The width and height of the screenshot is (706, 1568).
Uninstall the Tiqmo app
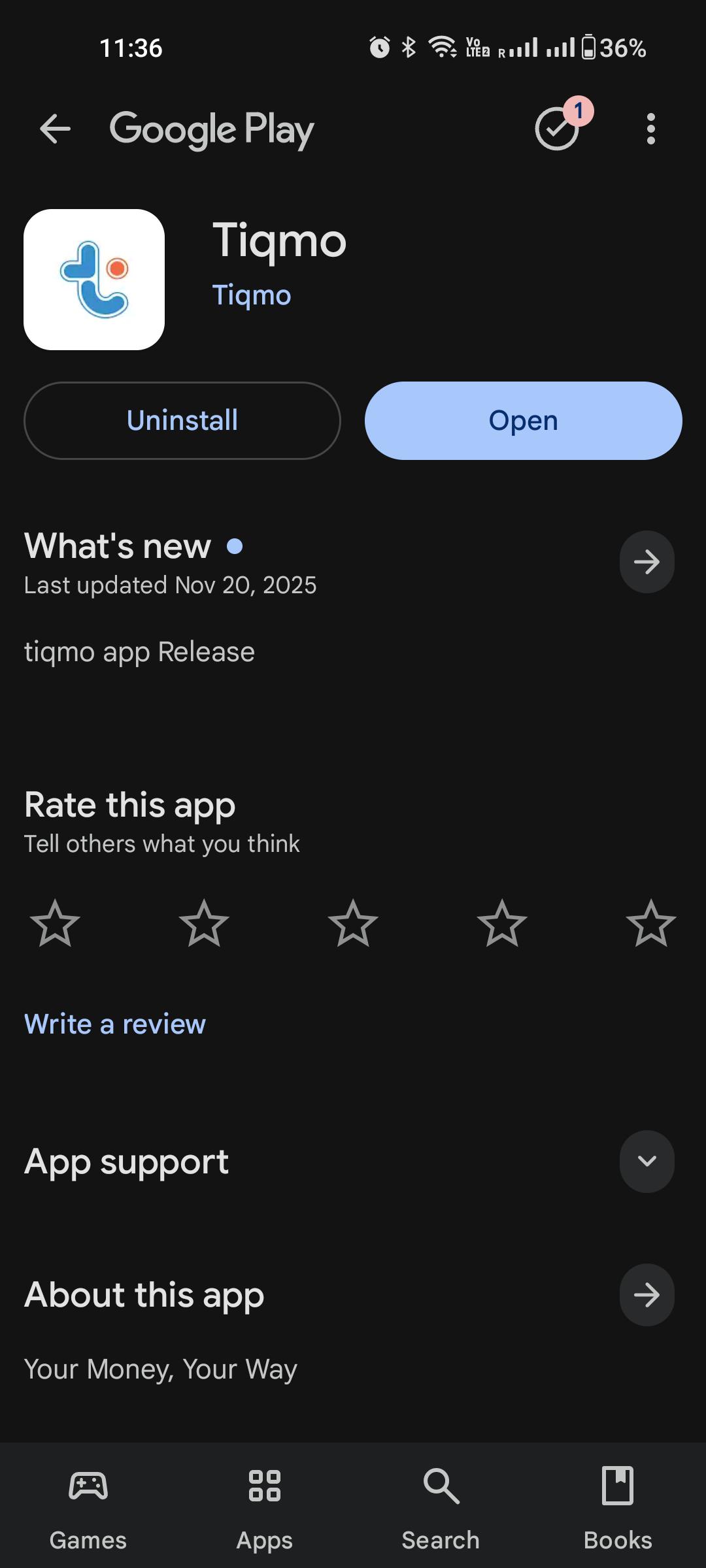[x=182, y=421]
